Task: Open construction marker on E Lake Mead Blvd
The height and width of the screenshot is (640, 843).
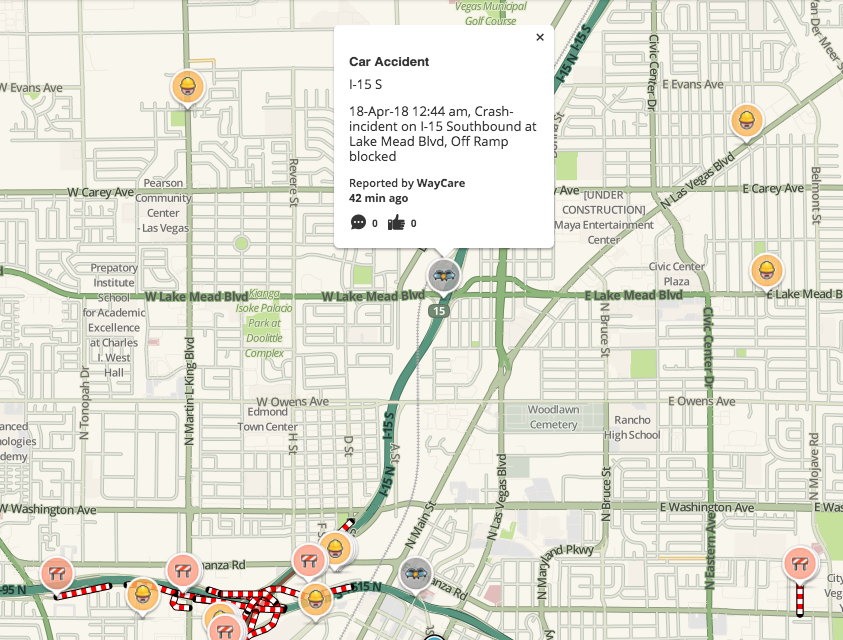Action: pyautogui.click(x=767, y=270)
